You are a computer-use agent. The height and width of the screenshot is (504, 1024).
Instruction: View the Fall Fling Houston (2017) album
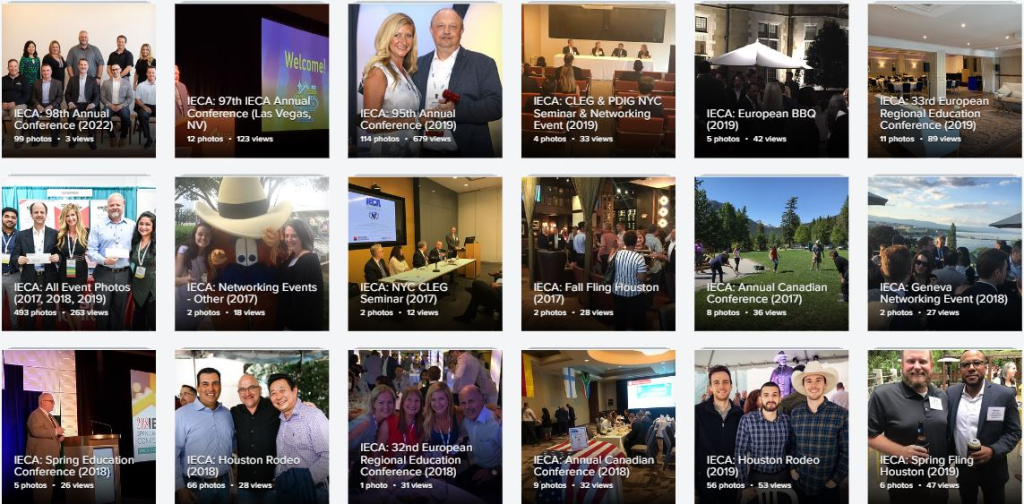click(598, 253)
